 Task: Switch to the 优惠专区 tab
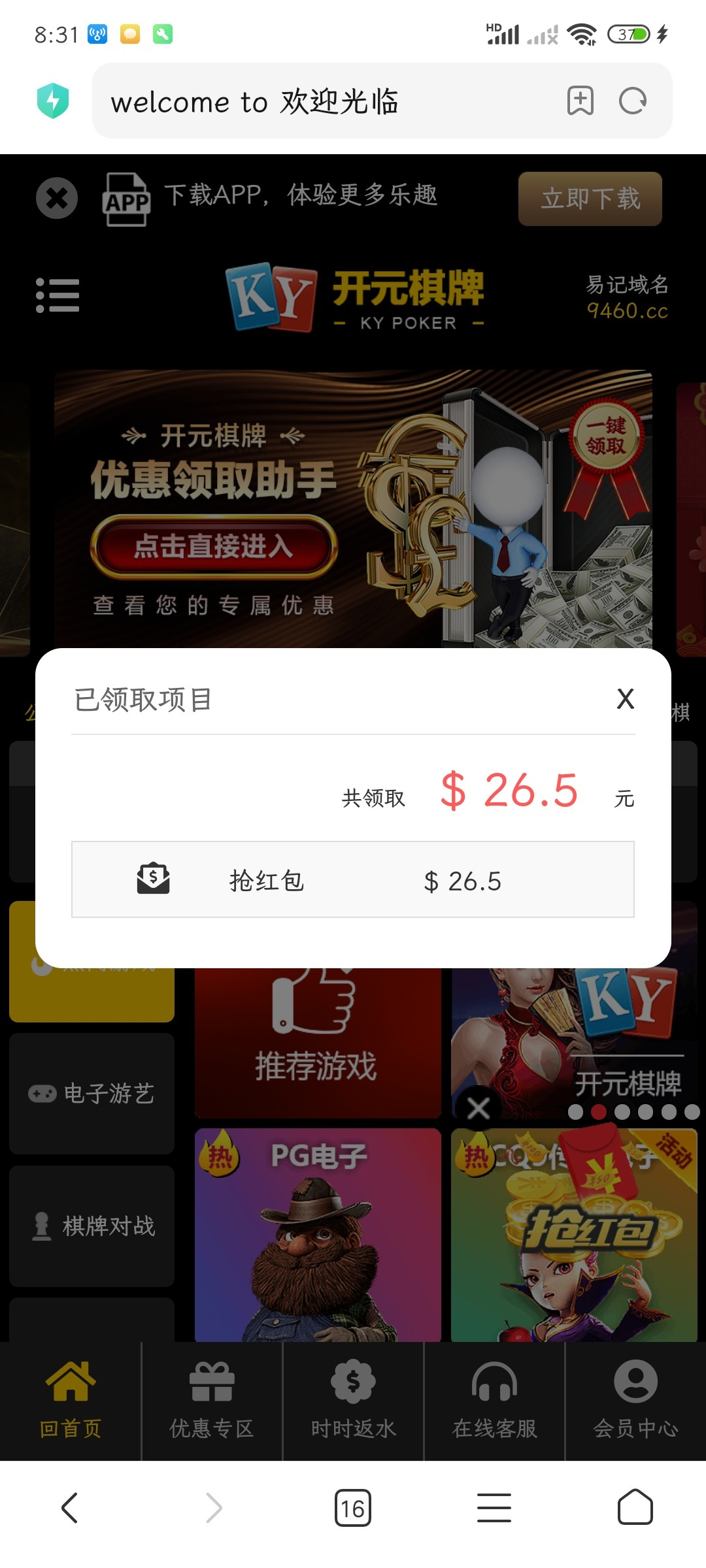tap(211, 1401)
